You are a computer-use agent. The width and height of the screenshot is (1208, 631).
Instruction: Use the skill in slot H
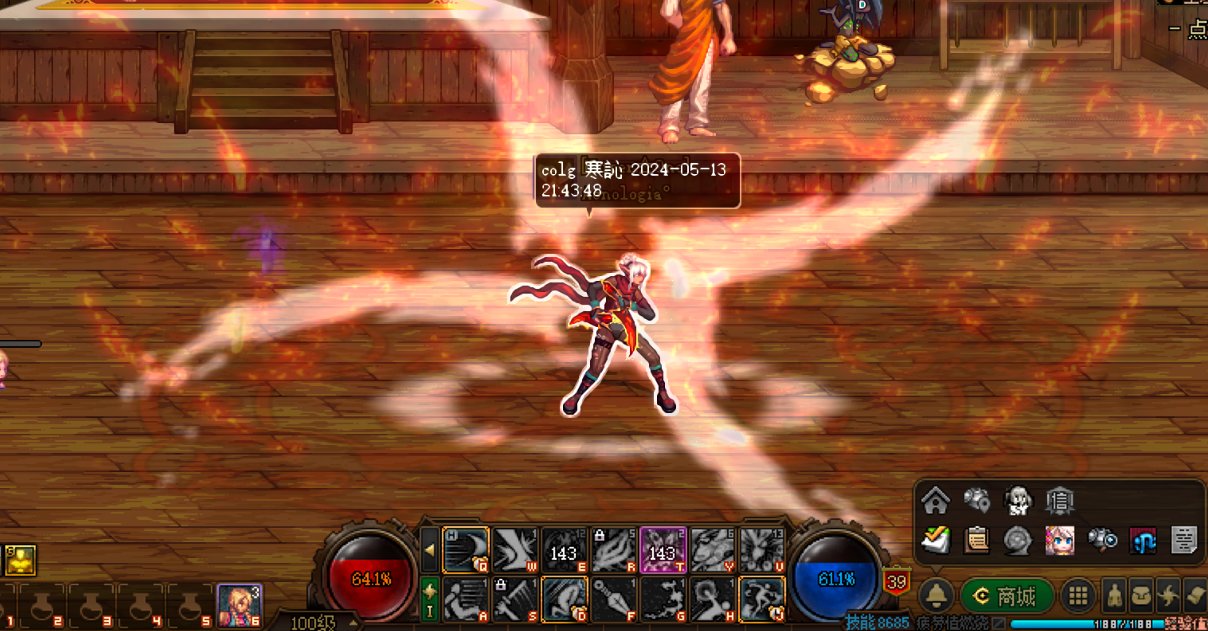tap(713, 600)
